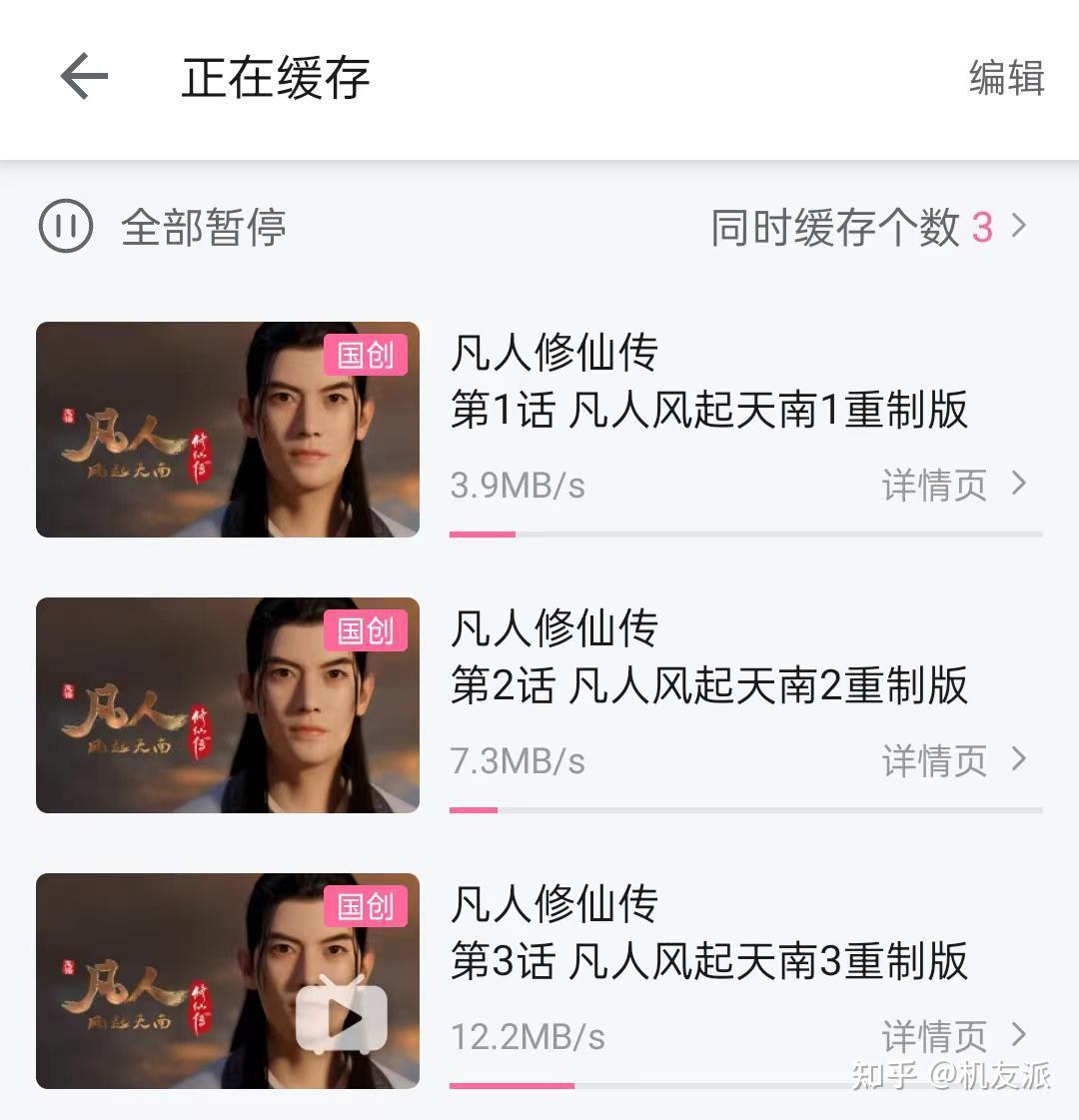
Task: Open the 同时缓存个数 setting via its chevron
Action: tap(1019, 227)
